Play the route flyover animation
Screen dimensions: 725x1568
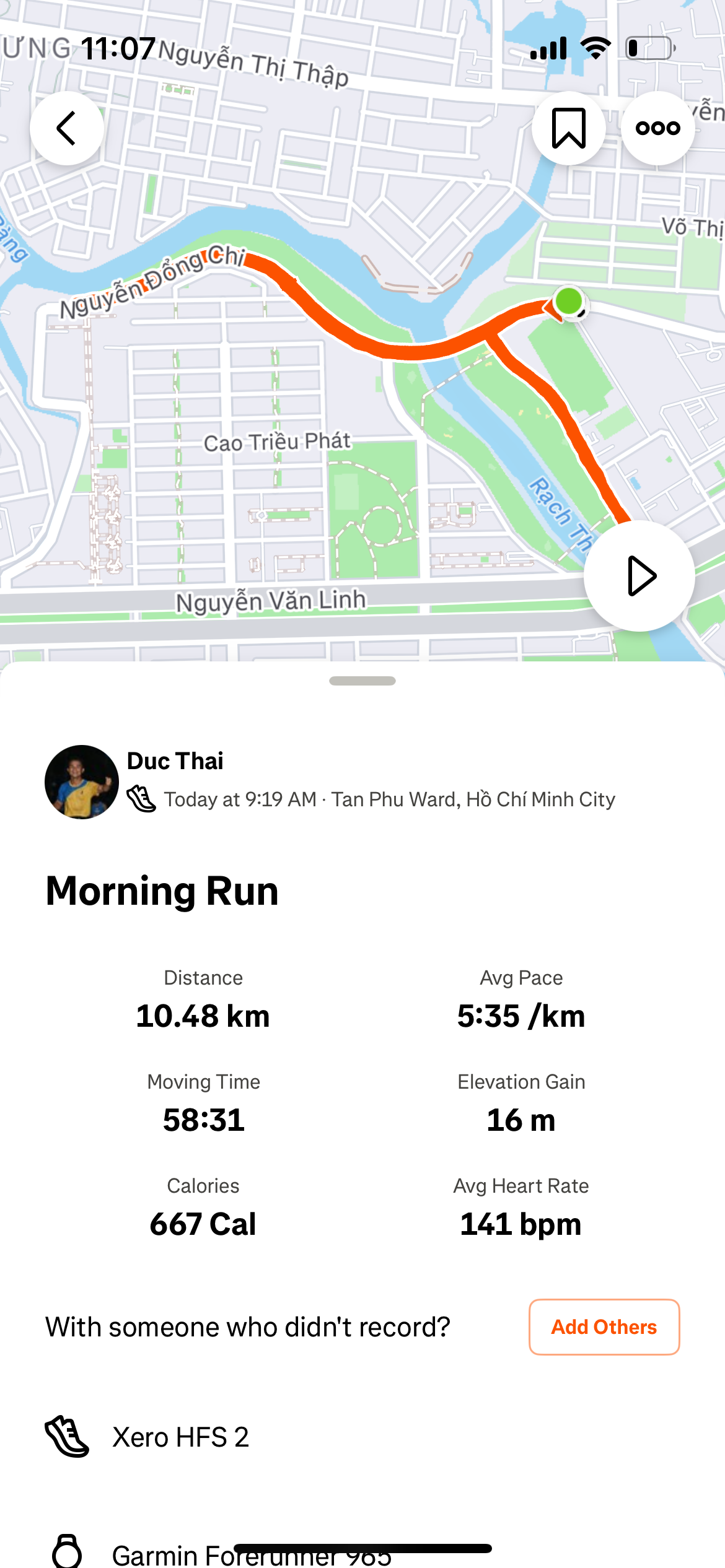coord(639,576)
